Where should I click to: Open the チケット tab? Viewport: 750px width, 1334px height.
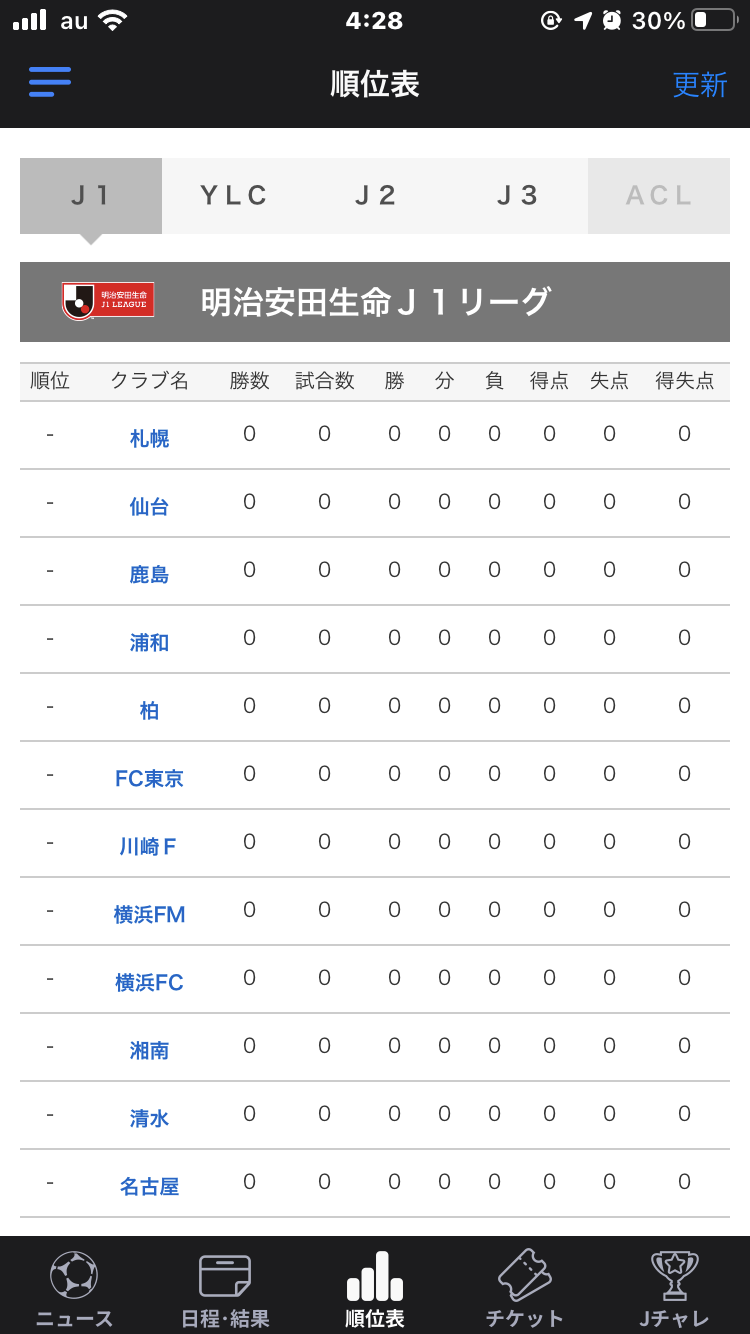(525, 1288)
